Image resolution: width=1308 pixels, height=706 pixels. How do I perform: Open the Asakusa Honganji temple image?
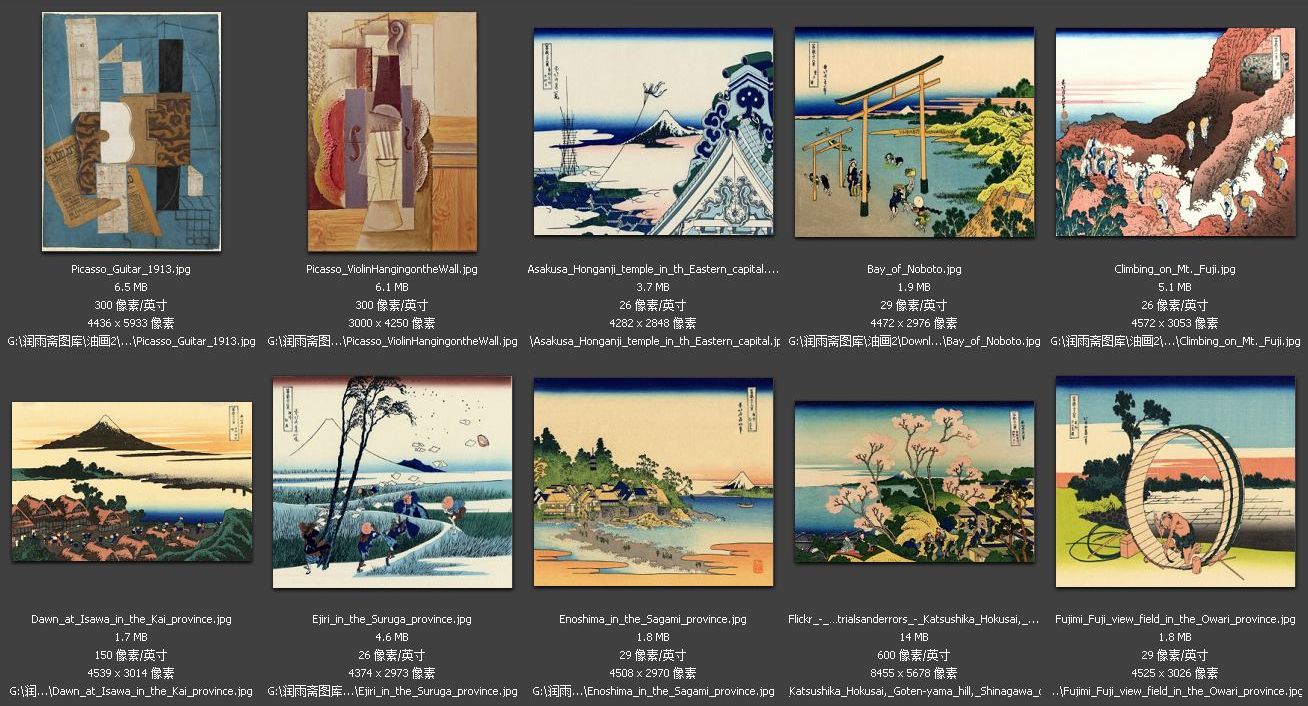[653, 131]
